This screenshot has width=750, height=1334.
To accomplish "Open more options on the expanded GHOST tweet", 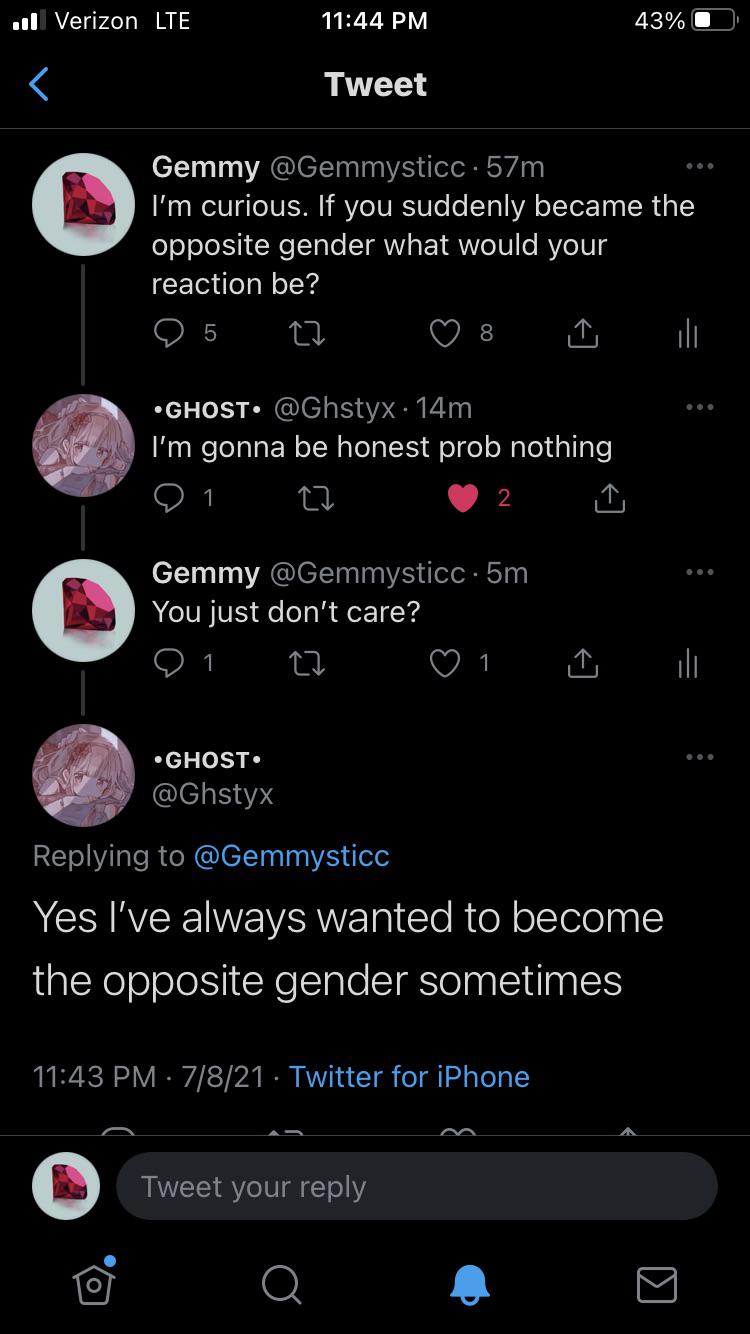I will 701,756.
